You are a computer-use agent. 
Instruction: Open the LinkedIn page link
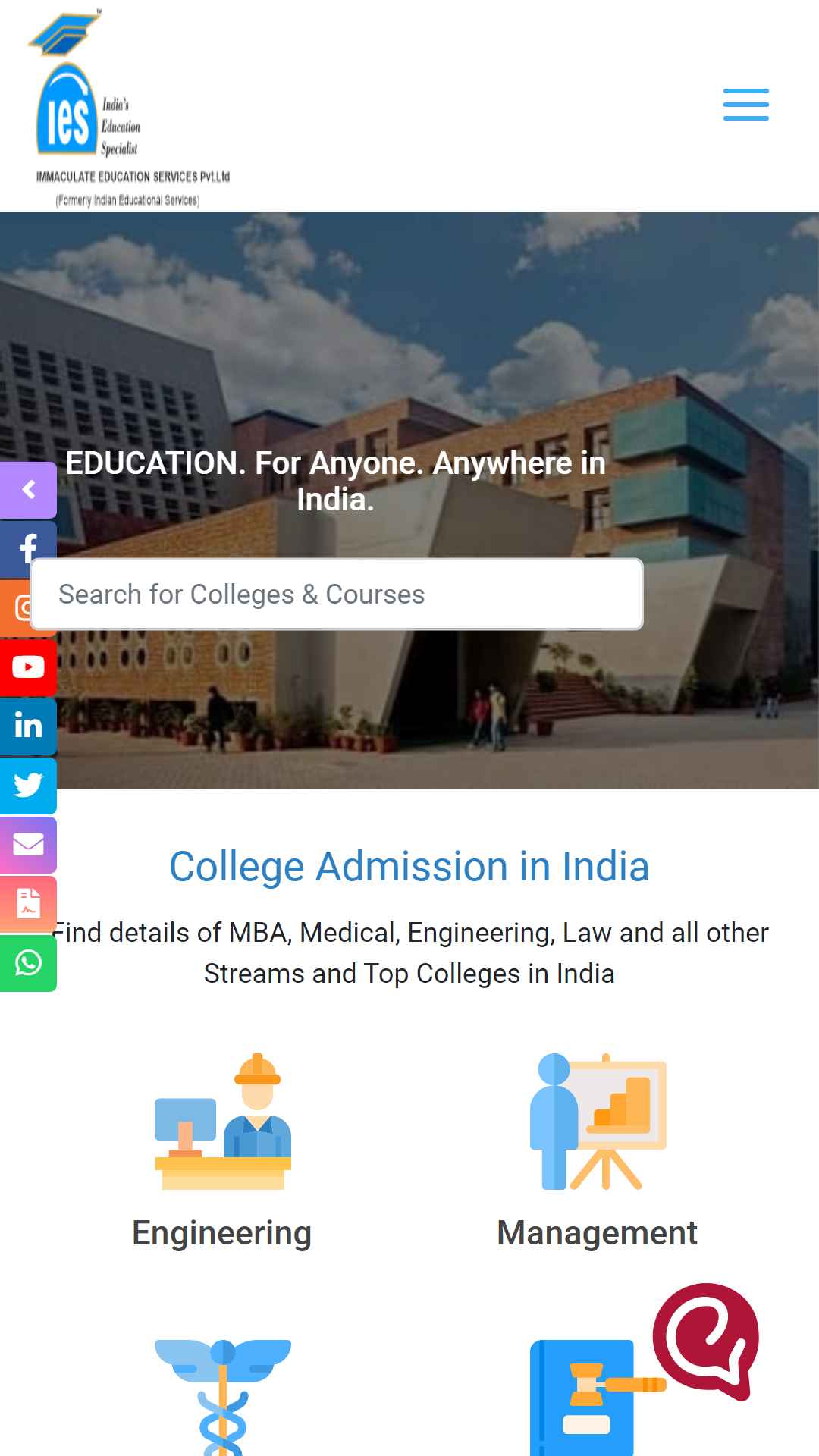click(x=28, y=726)
